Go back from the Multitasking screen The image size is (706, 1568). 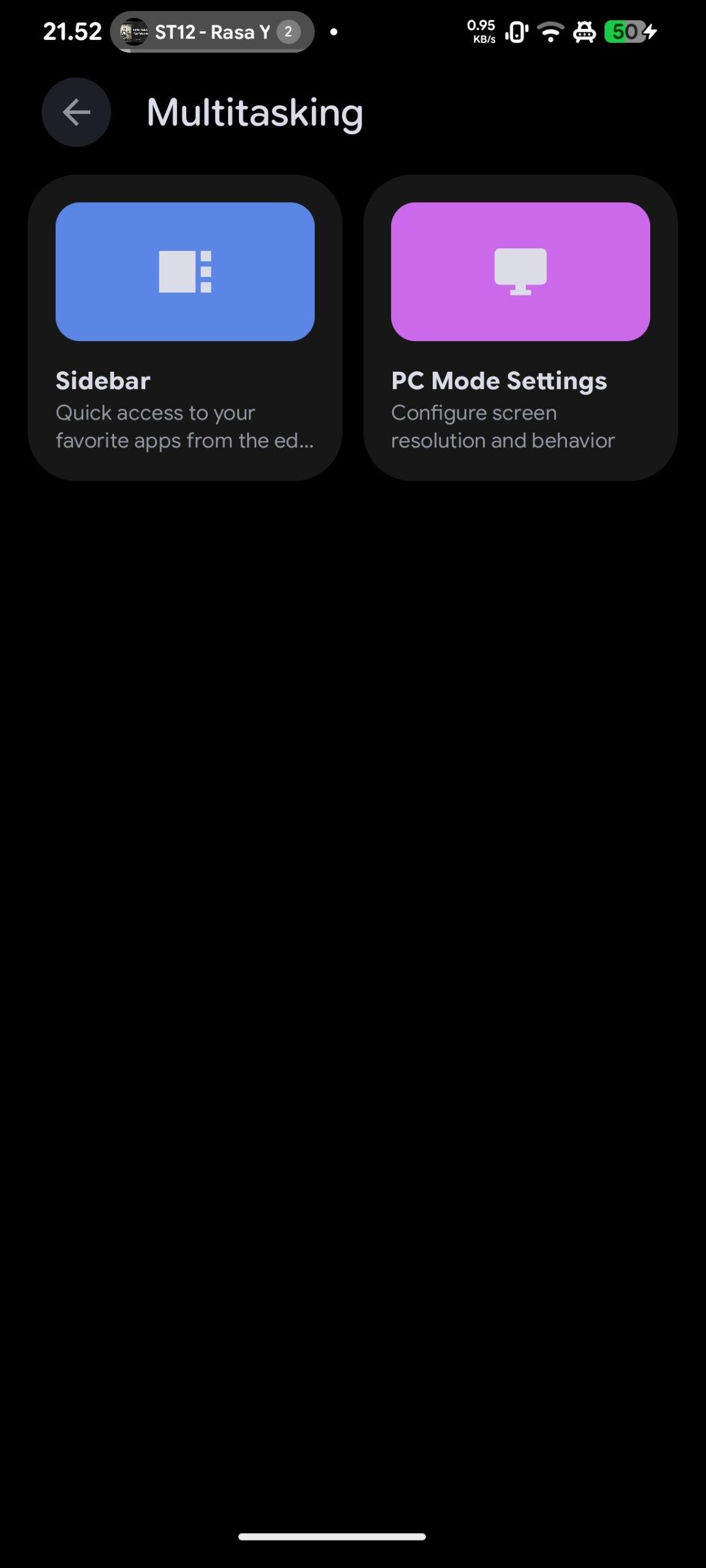click(76, 112)
